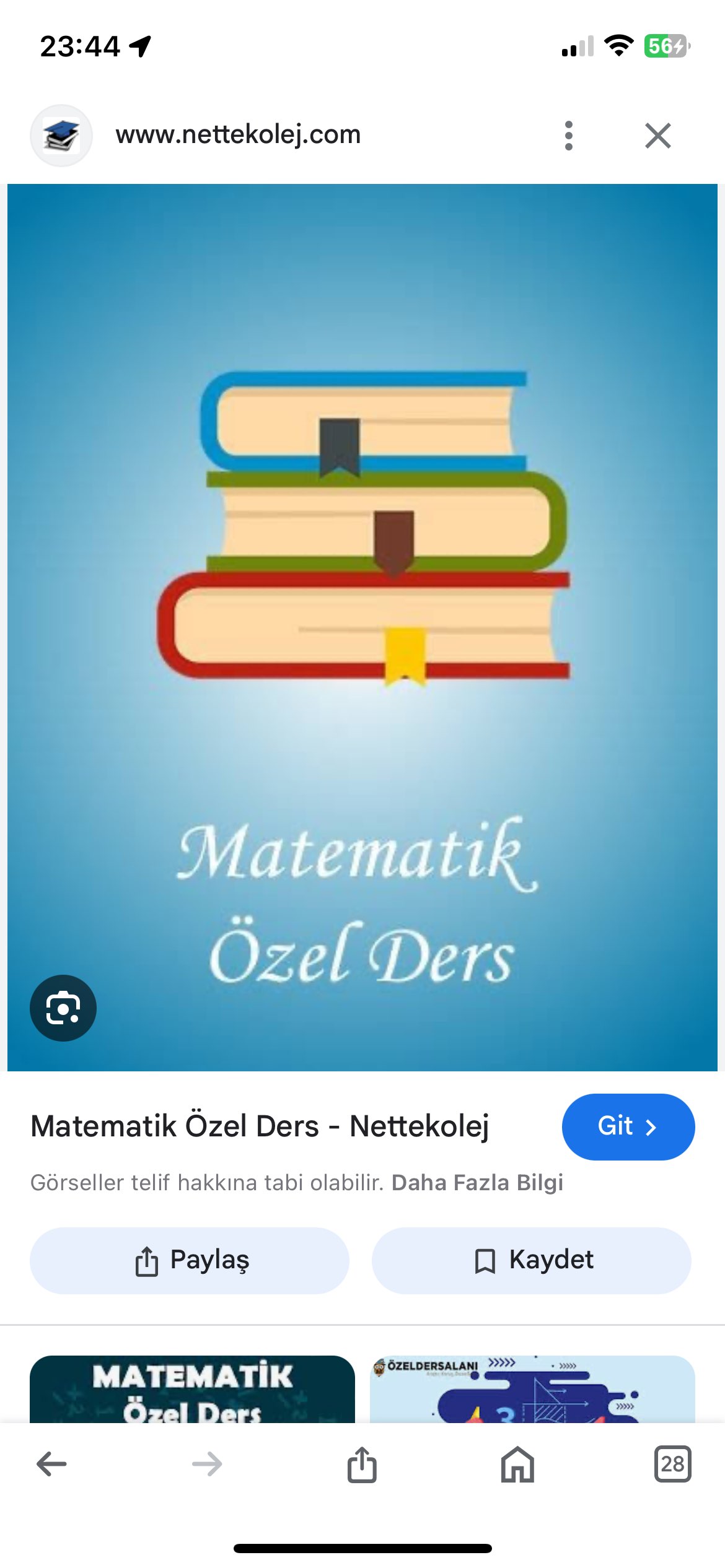Go to the browser home page
725x1568 pixels.
[517, 1464]
